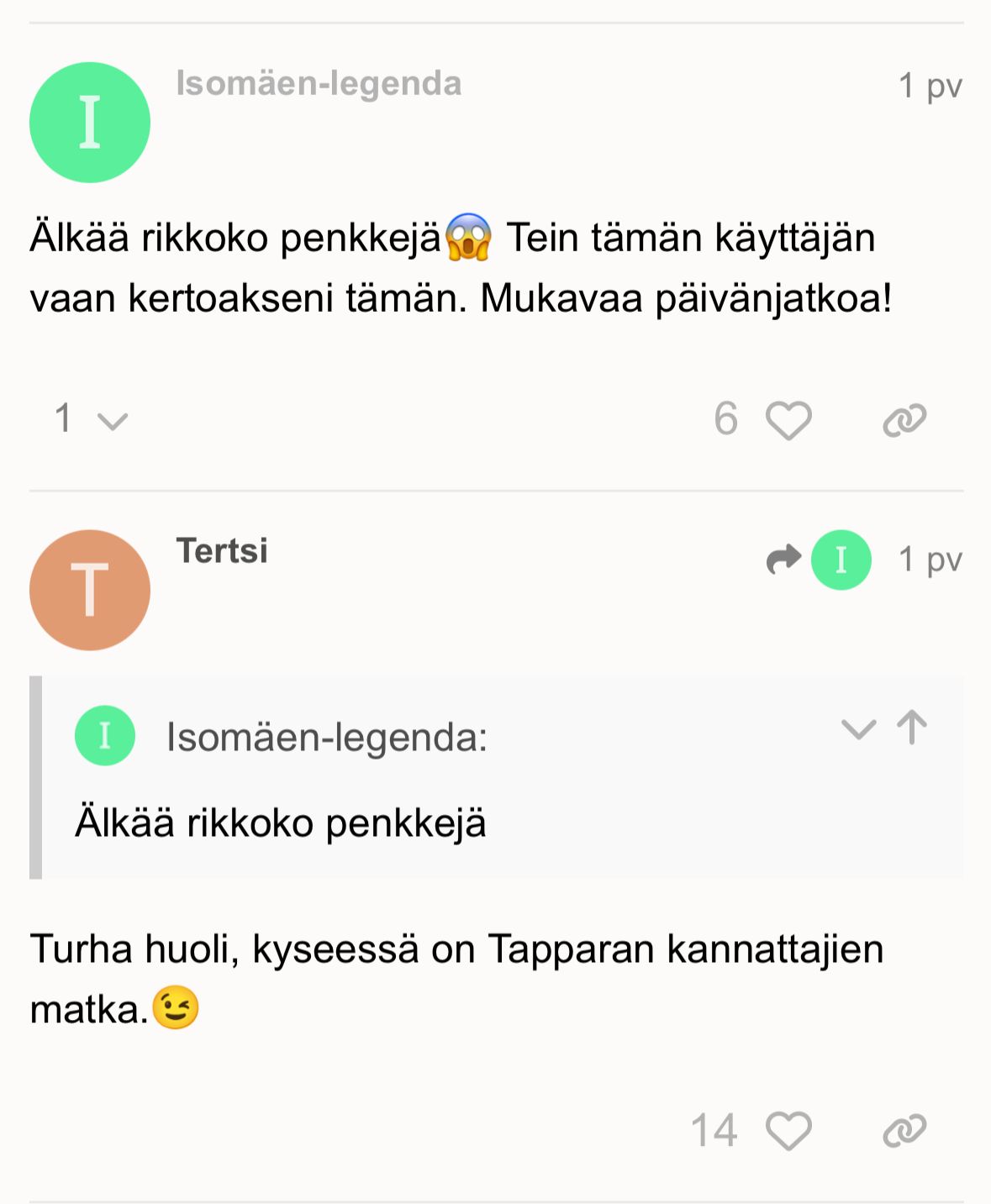Like Isomäen-legenda's post

click(x=788, y=420)
